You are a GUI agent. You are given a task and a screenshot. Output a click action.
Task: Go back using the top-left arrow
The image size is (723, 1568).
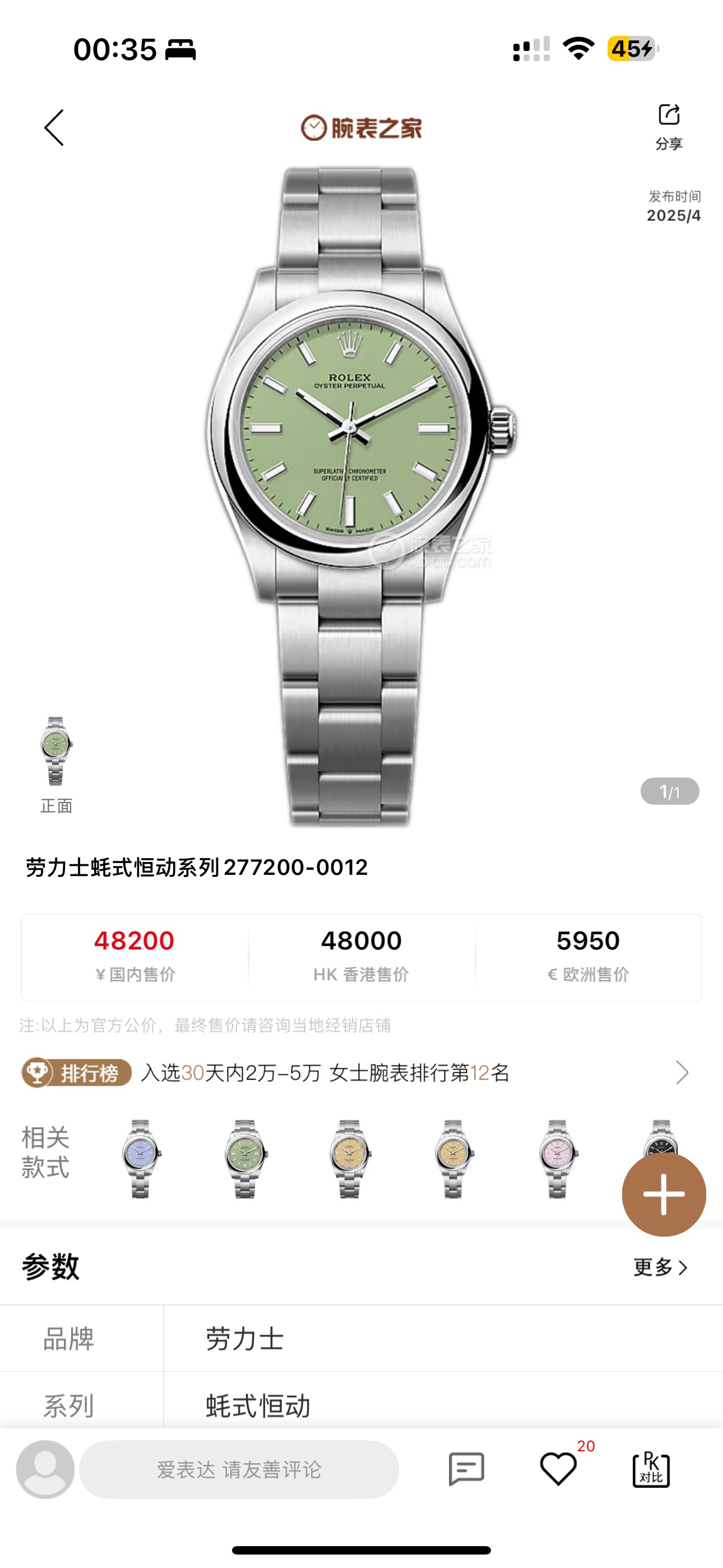pos(54,128)
